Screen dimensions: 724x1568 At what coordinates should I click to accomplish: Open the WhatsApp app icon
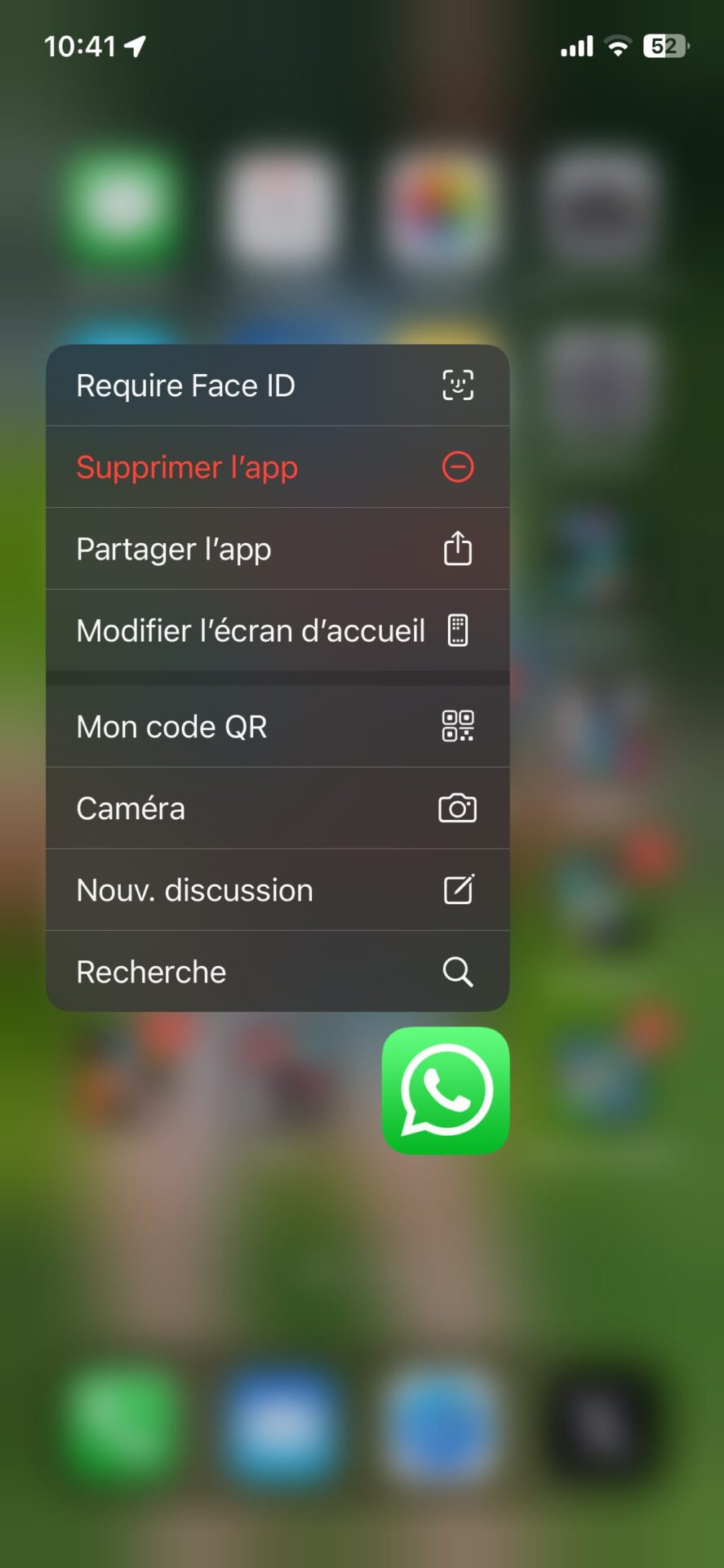click(446, 1091)
